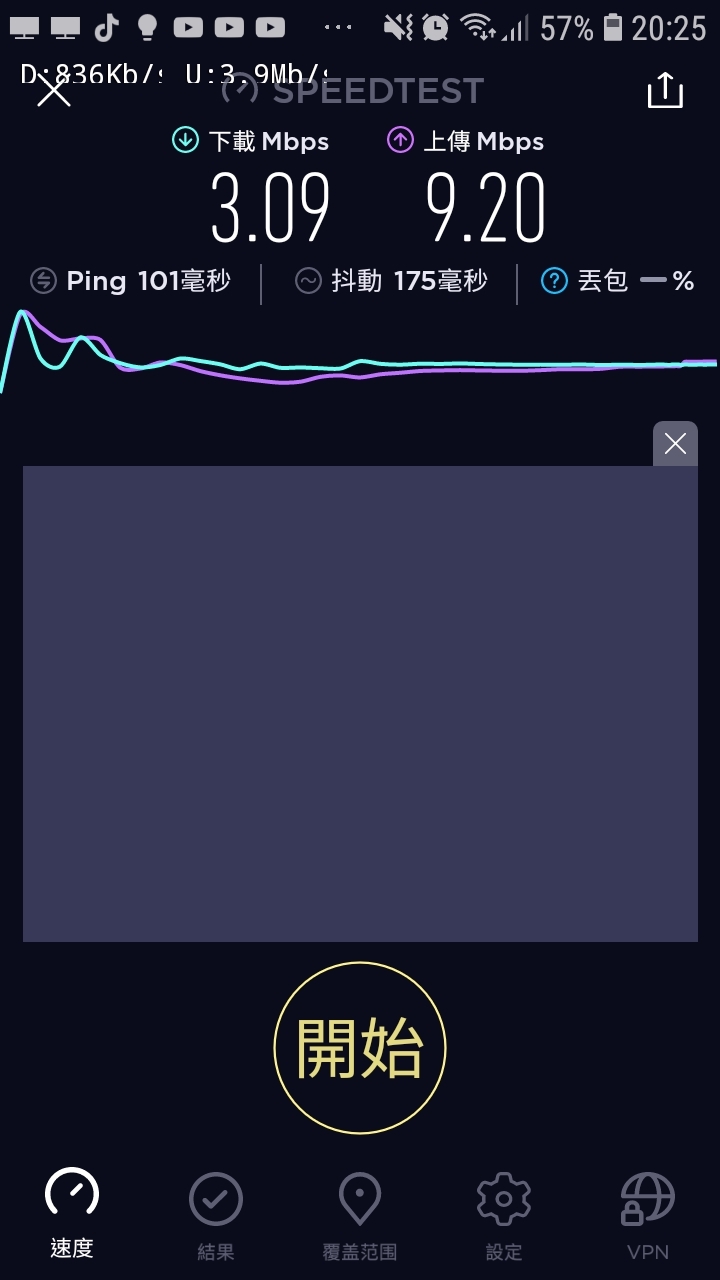720x1280 pixels.
Task: Share the speed test result
Action: [665, 90]
